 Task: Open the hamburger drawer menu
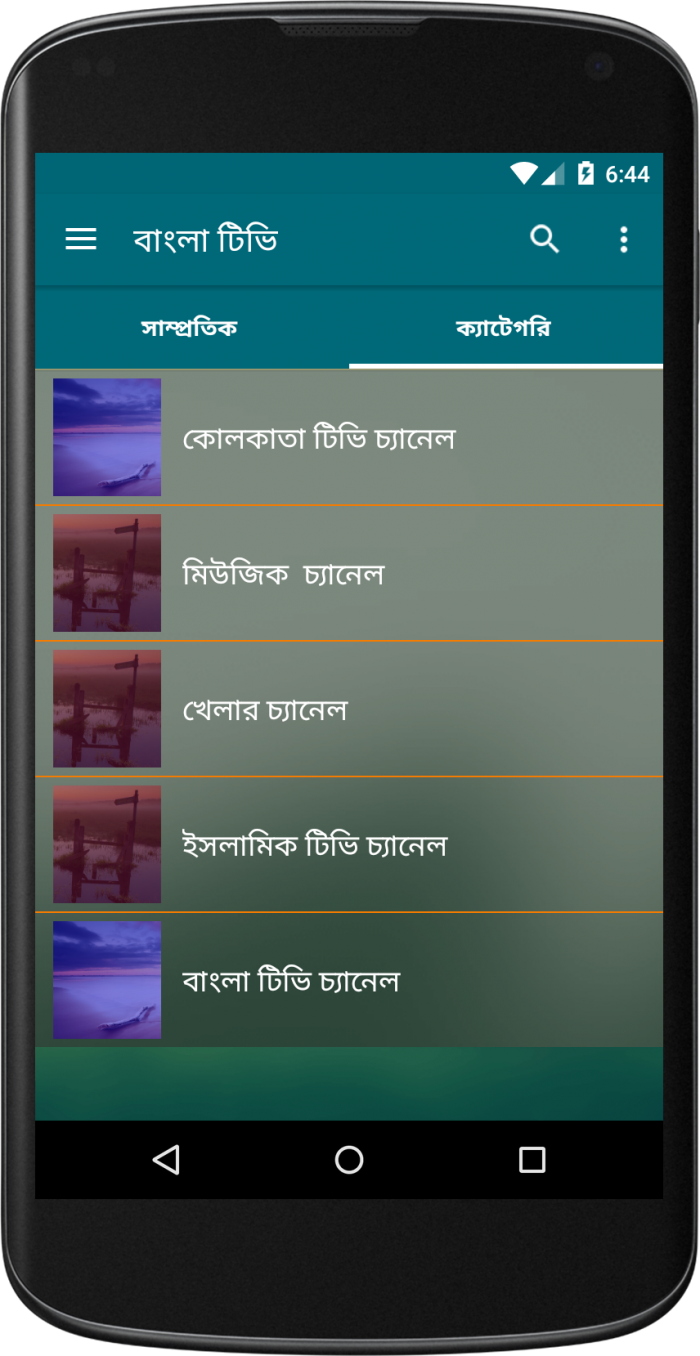[81, 239]
